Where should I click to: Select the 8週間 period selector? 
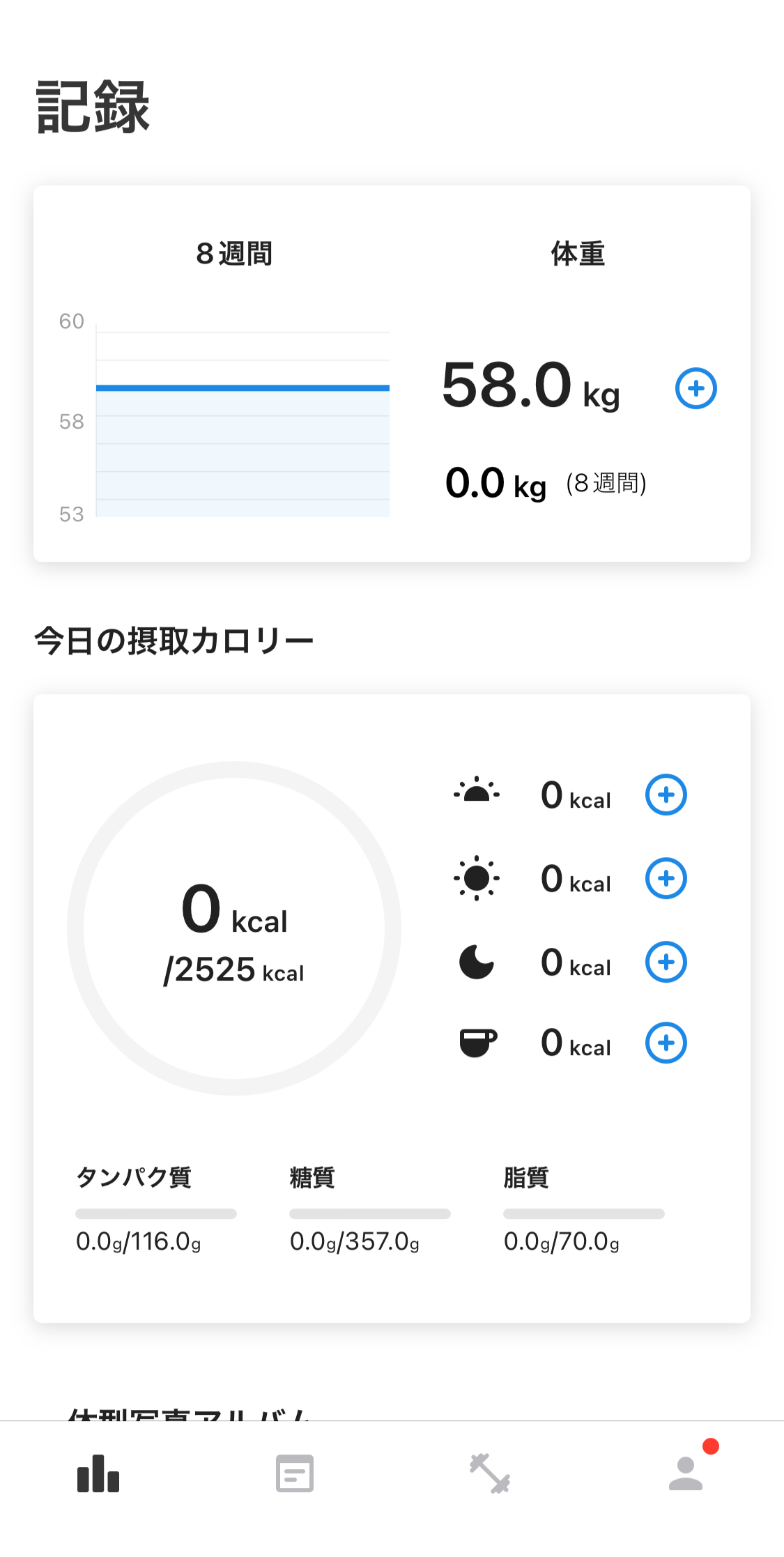[234, 254]
